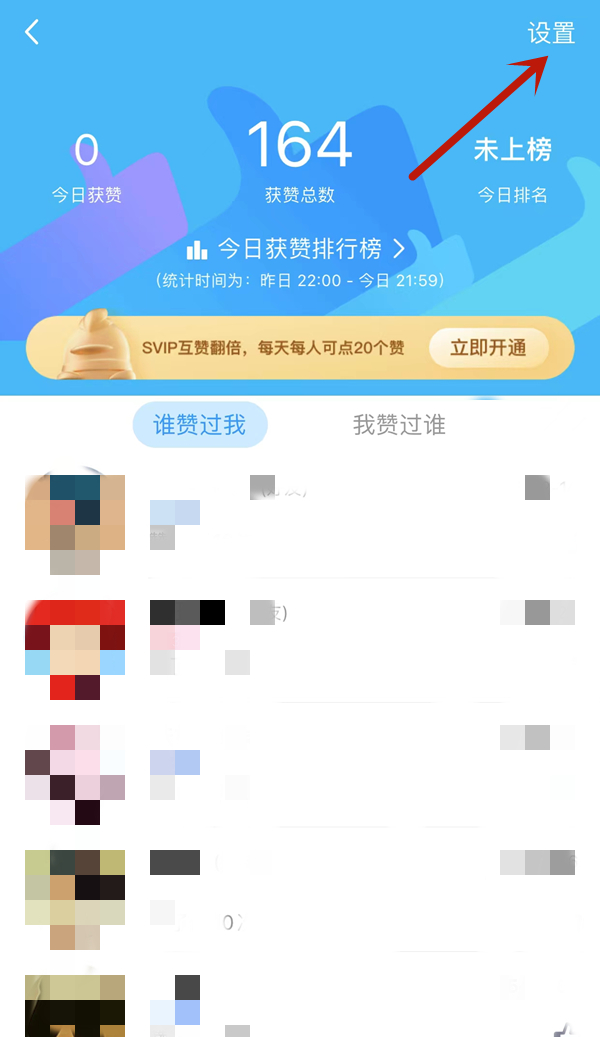Tap 立即开通 on the SVIP banner
The width and height of the screenshot is (600, 1037).
coord(488,348)
